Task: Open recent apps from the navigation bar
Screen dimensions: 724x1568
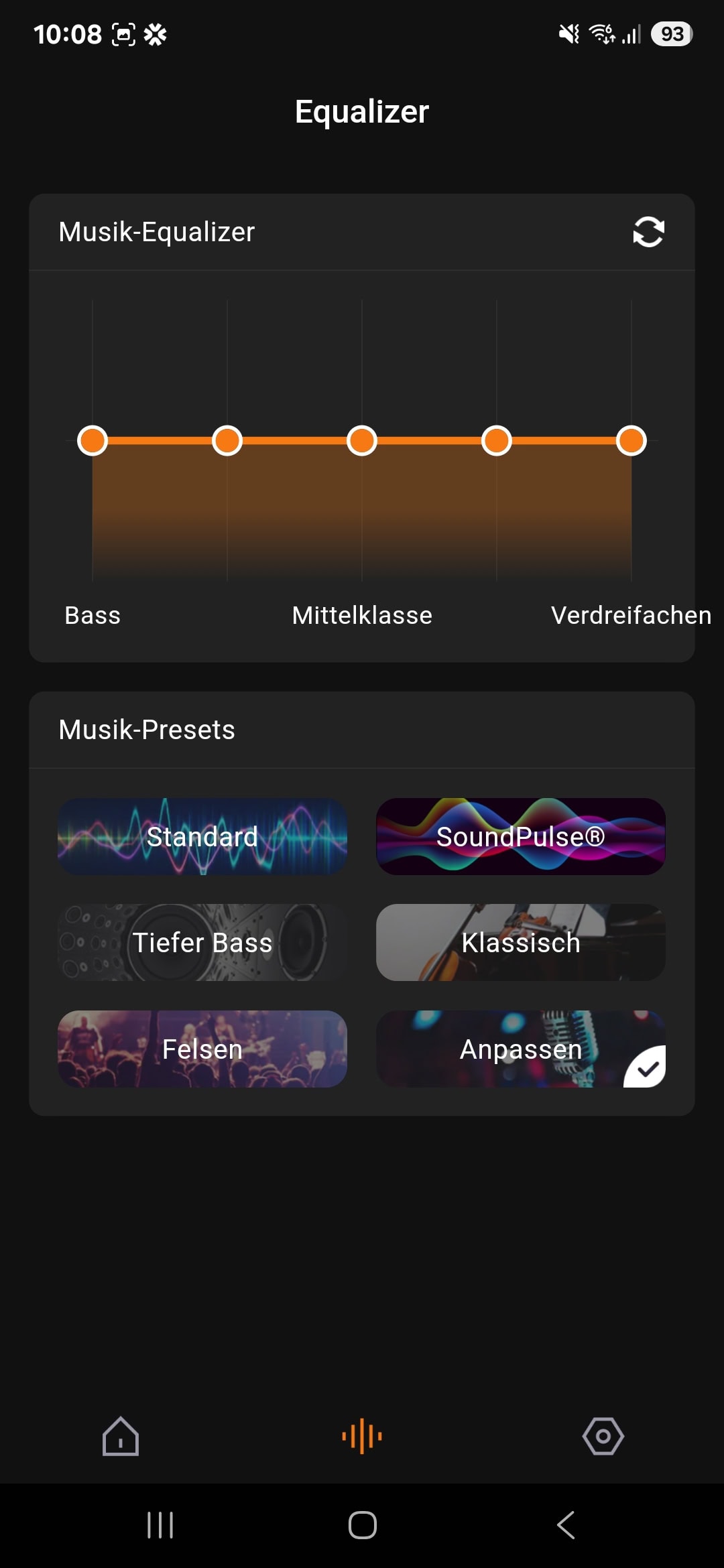Action: (x=160, y=1525)
